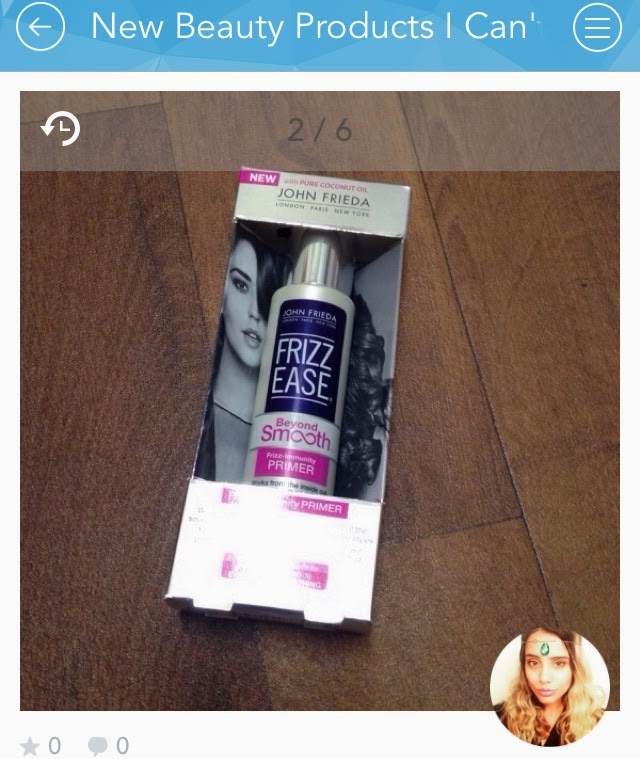Open the hamburger menu
Screen dimensions: 640x759
click(597, 29)
